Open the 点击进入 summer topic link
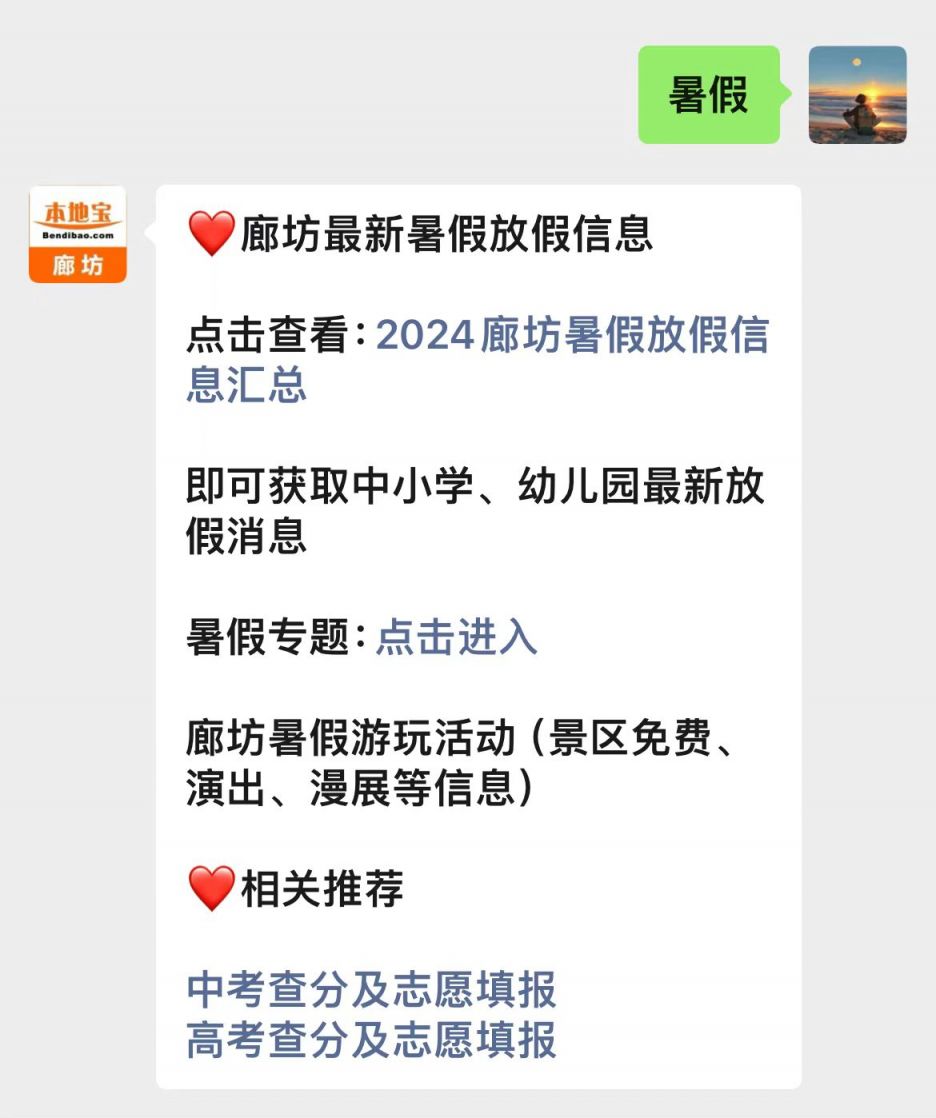The width and height of the screenshot is (936, 1118). (x=456, y=638)
